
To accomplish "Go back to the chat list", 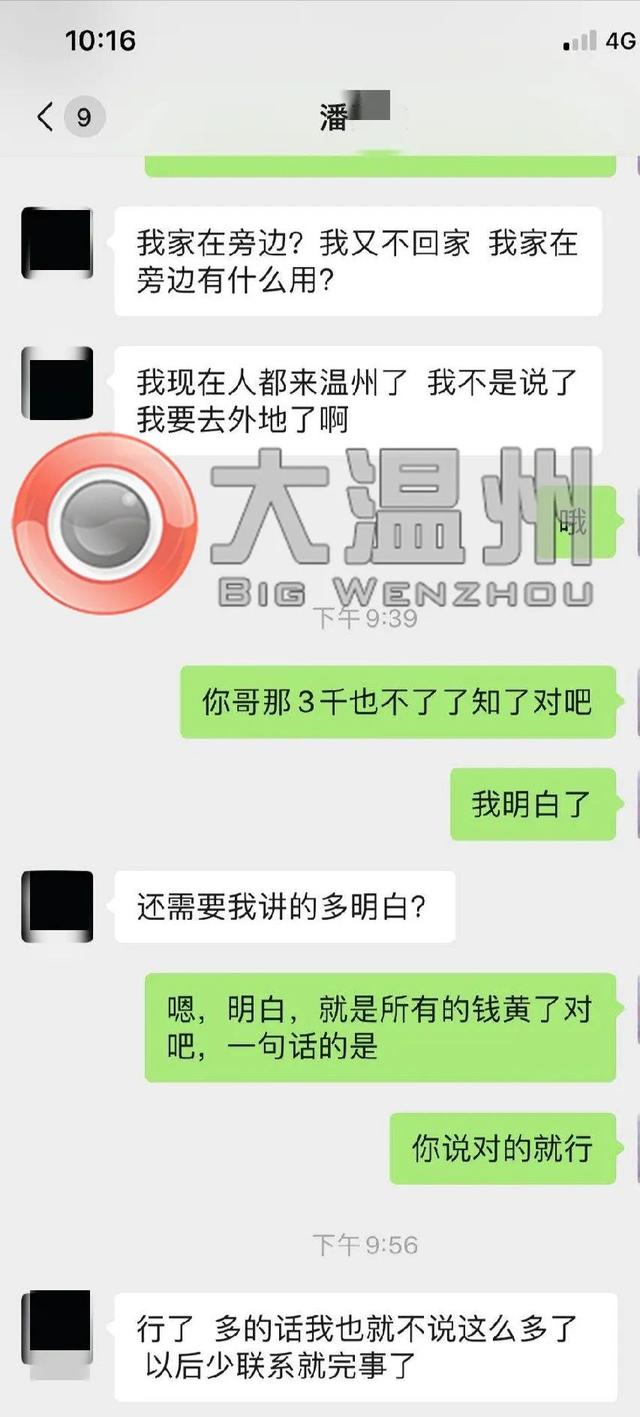I will 46,117.
